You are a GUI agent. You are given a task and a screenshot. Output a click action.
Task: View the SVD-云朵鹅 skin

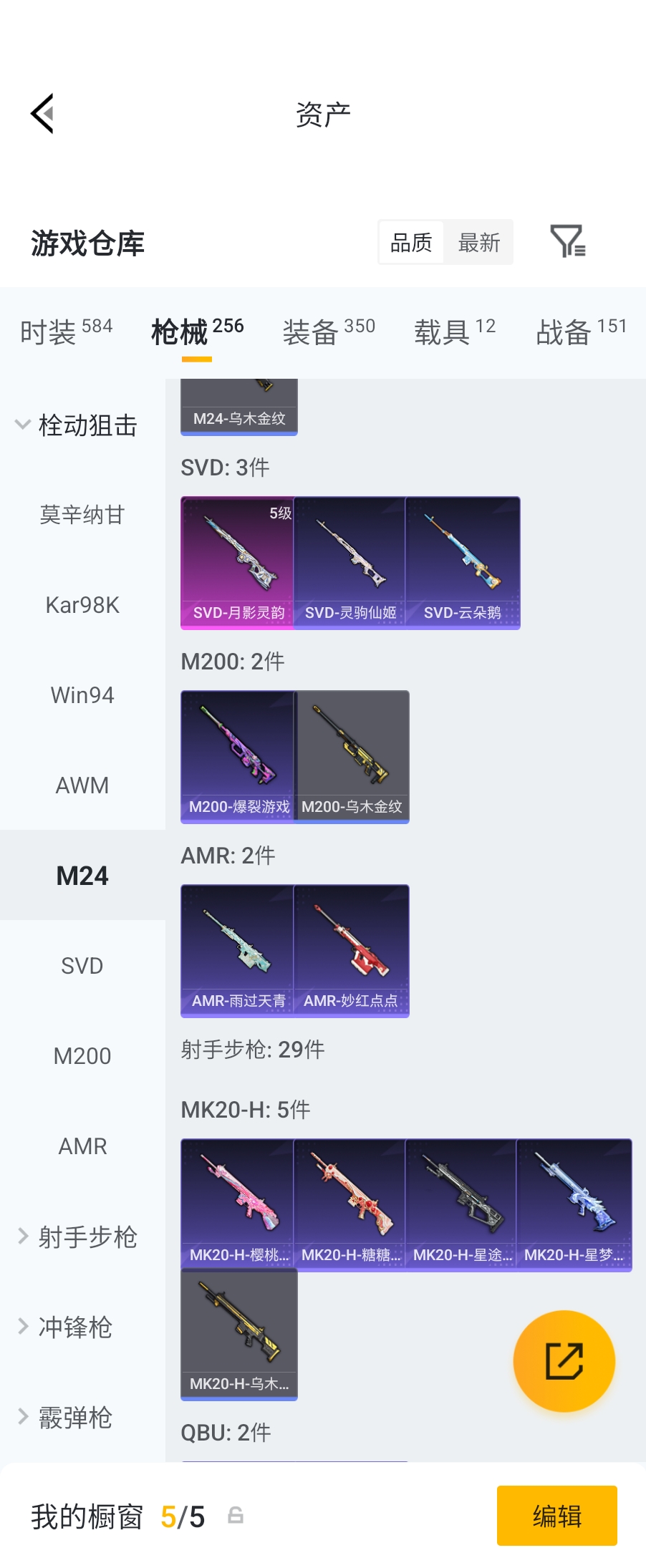[463, 563]
